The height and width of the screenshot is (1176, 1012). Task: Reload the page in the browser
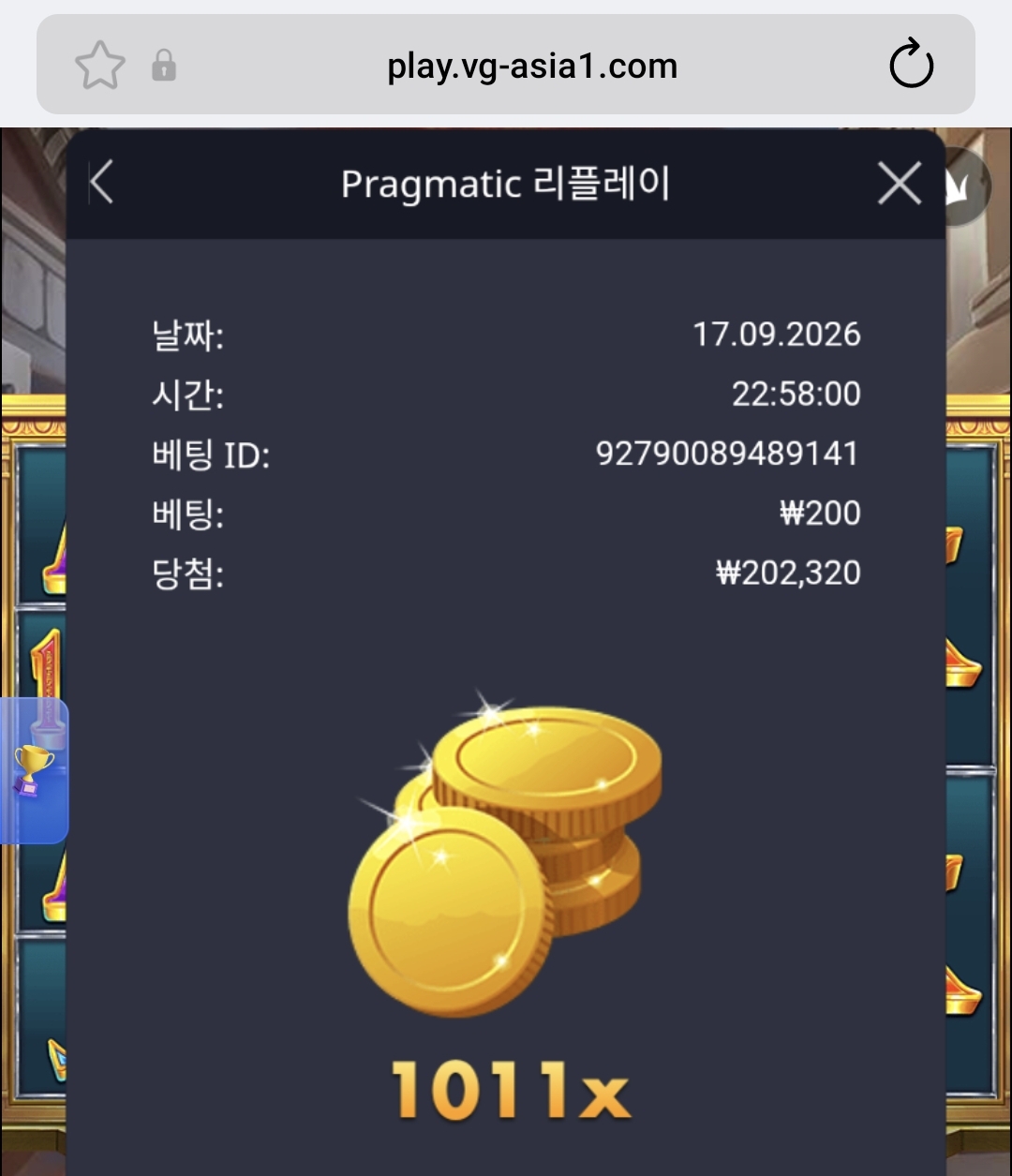[911, 66]
